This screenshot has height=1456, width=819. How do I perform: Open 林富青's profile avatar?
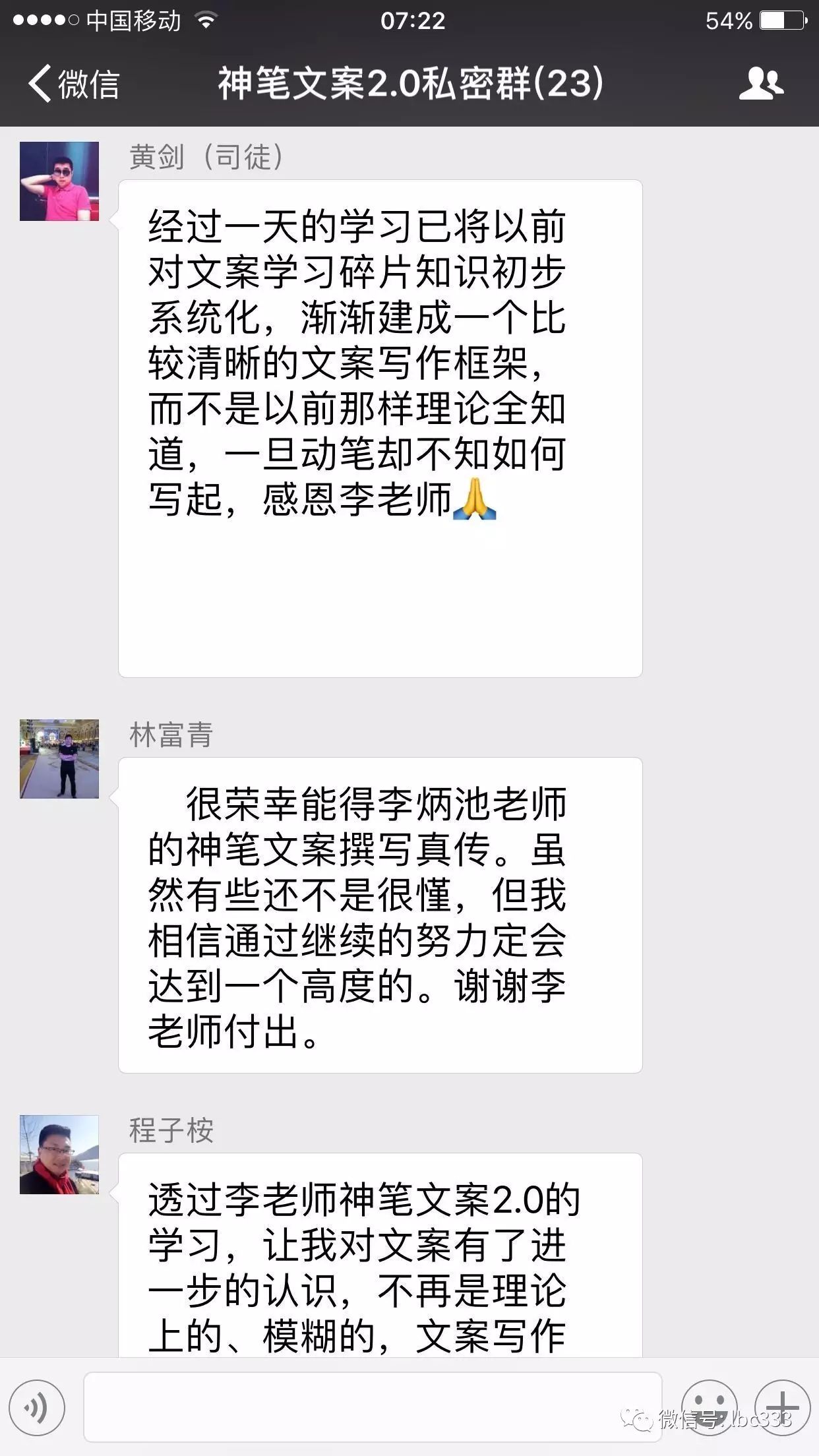pos(59,759)
